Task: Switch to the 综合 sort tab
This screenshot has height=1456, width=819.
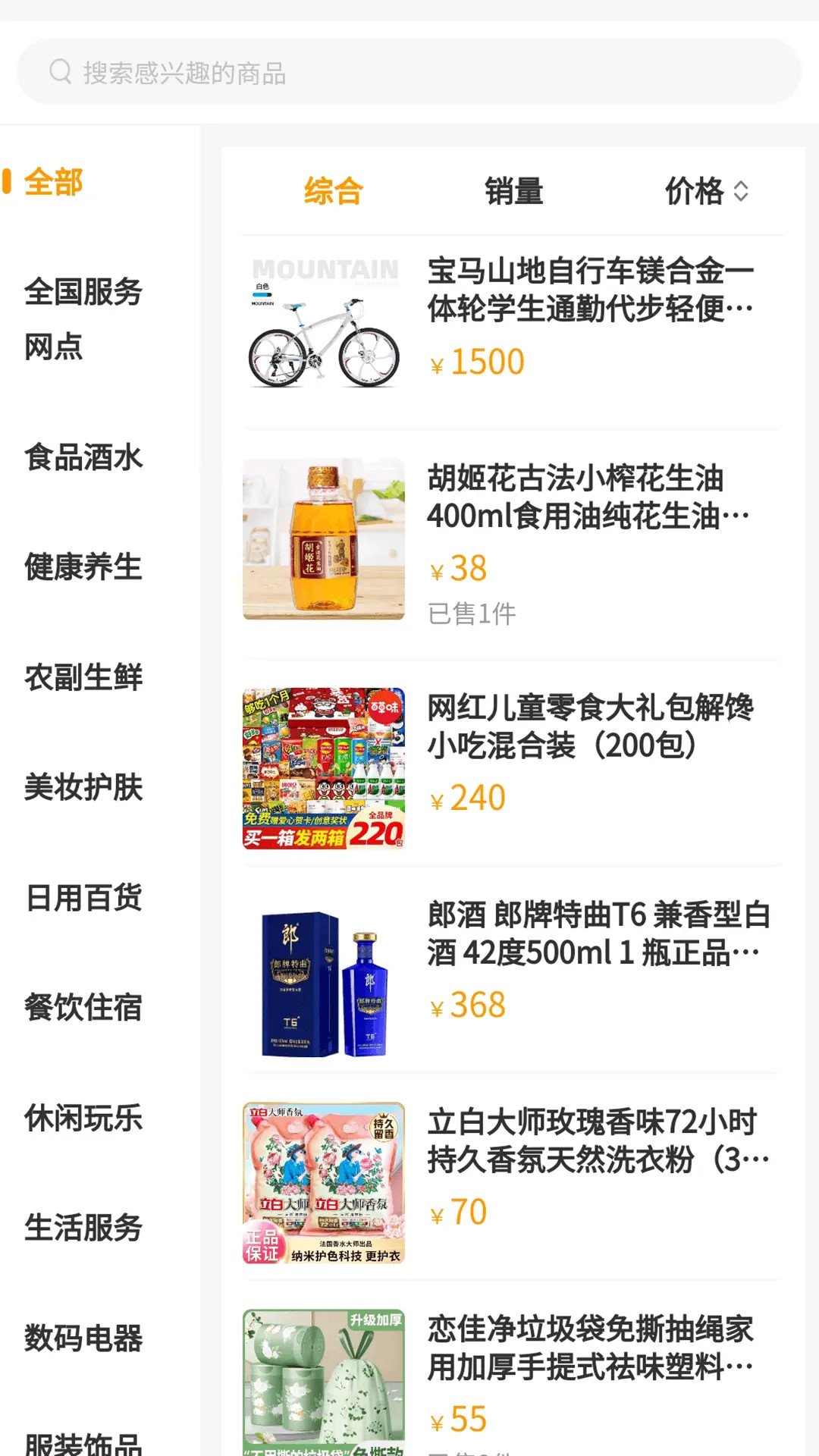Action: 334,191
